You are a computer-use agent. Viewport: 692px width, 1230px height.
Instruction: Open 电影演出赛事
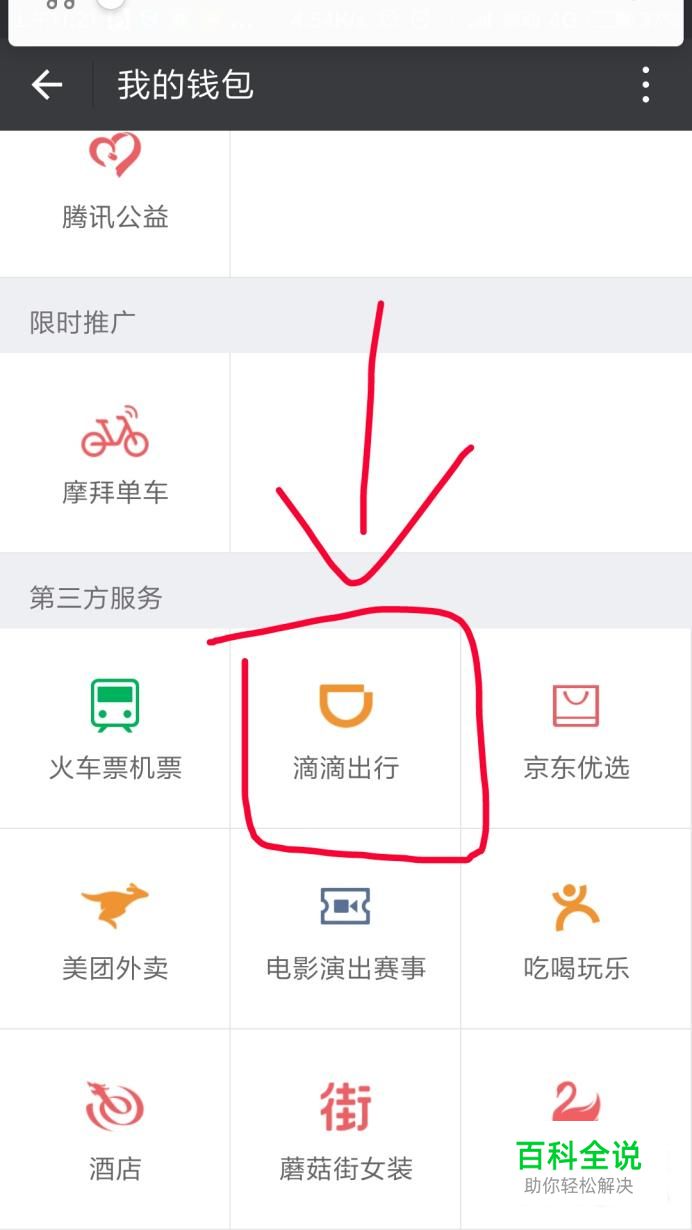point(346,929)
